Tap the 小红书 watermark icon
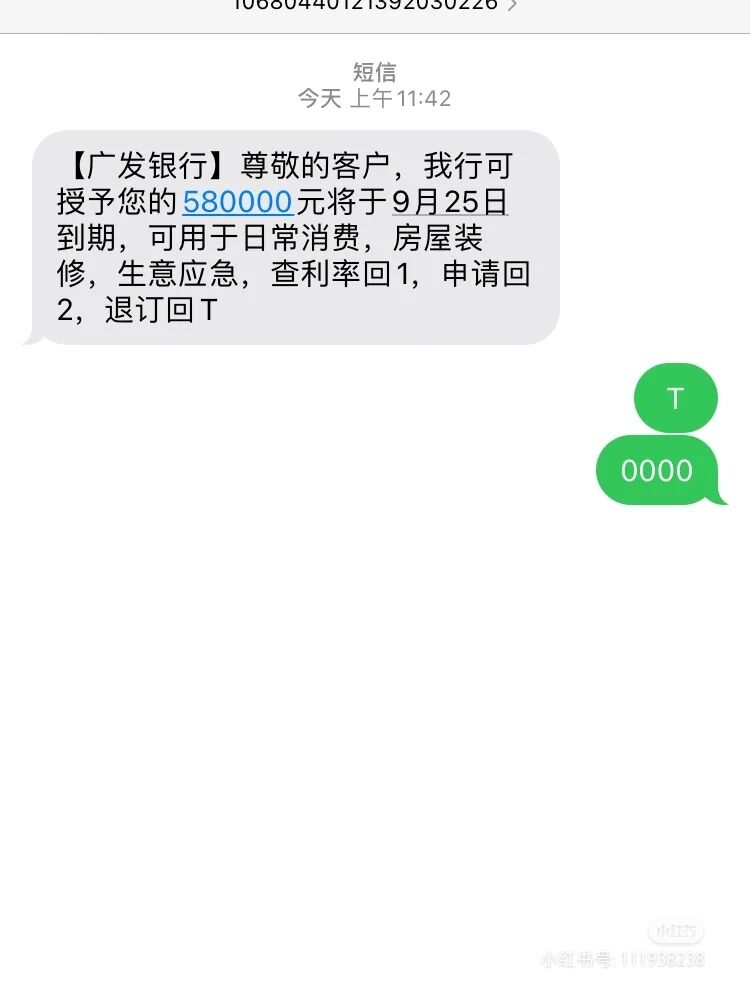The image size is (750, 1000). 677,931
